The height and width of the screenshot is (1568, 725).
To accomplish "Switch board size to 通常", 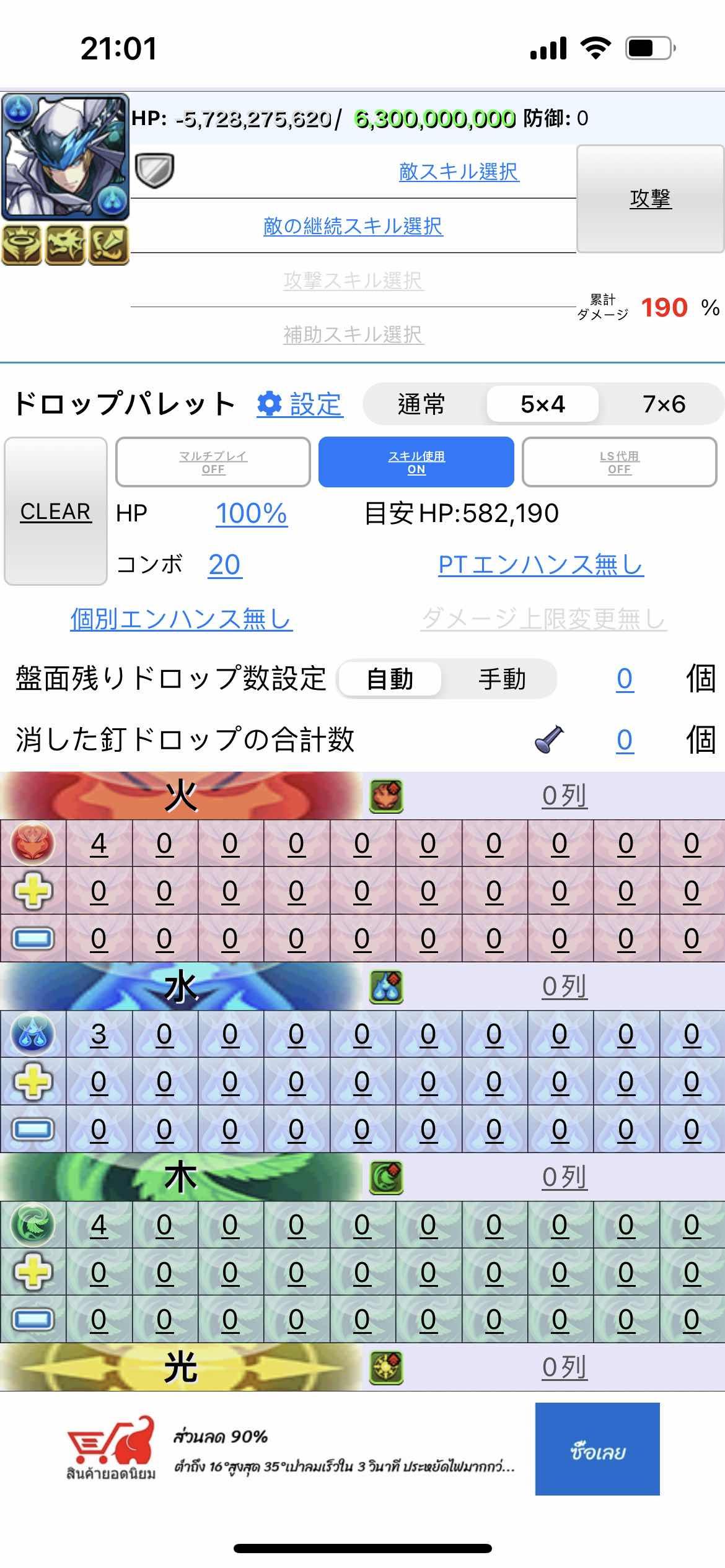I will [421, 404].
